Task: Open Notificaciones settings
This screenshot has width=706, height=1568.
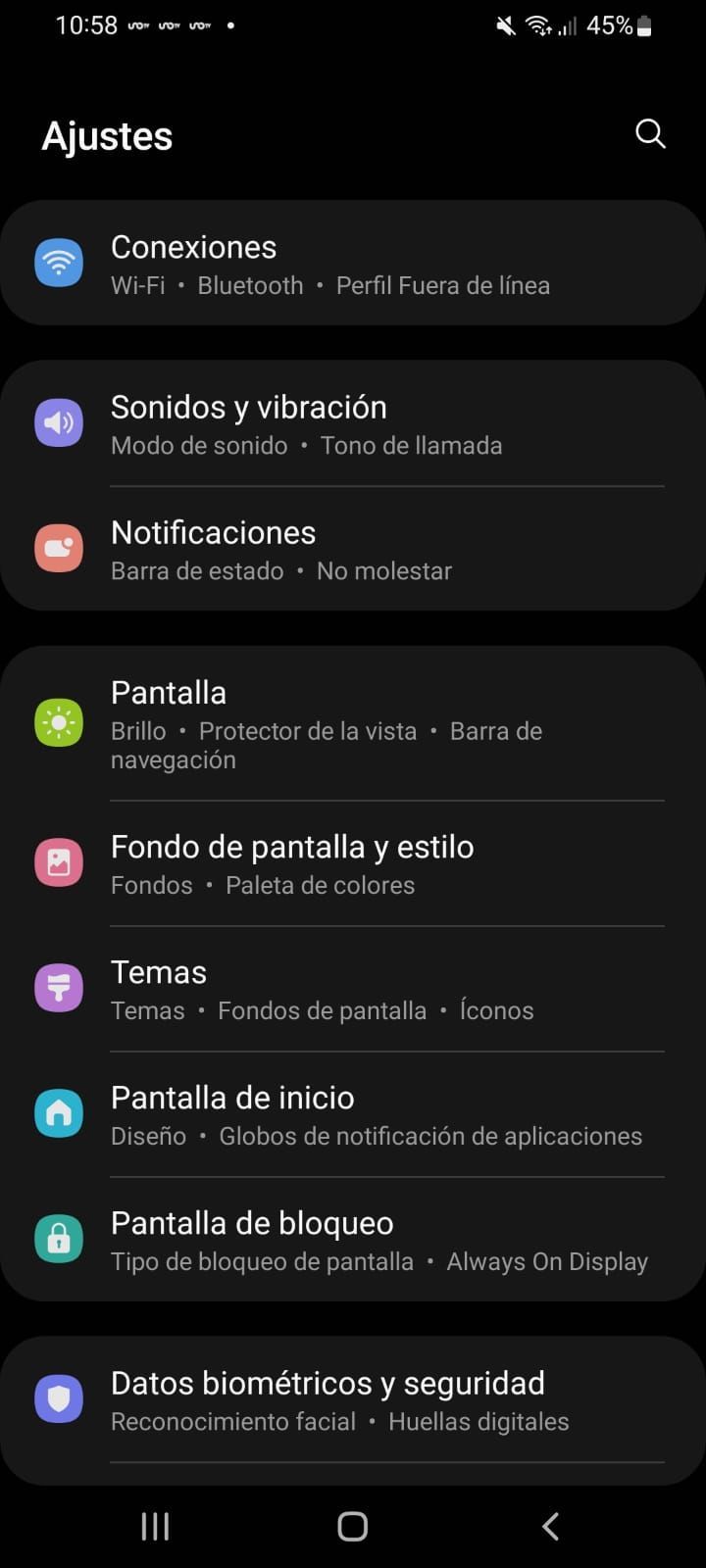Action: tap(353, 551)
